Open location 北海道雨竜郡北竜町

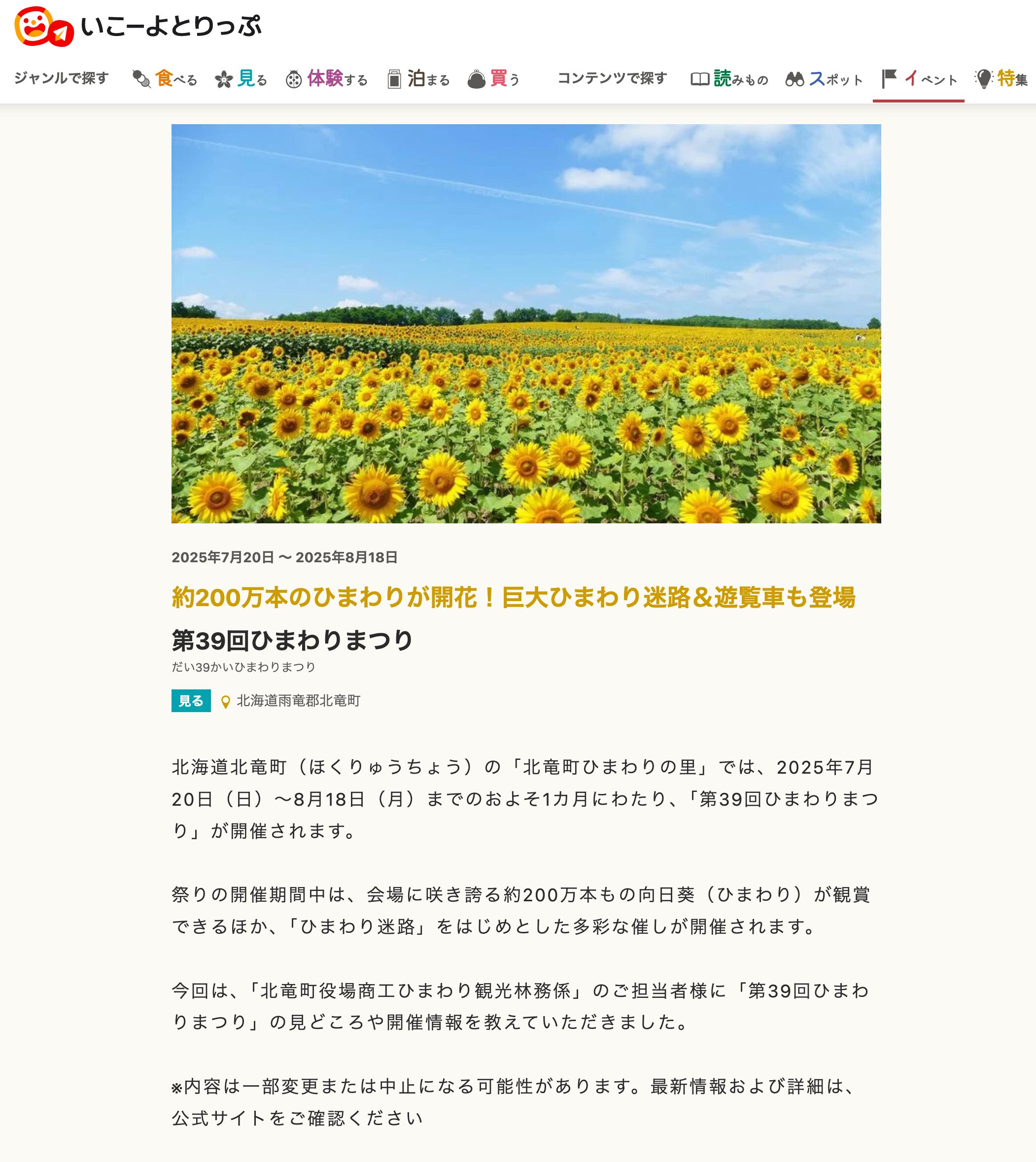pyautogui.click(x=298, y=700)
